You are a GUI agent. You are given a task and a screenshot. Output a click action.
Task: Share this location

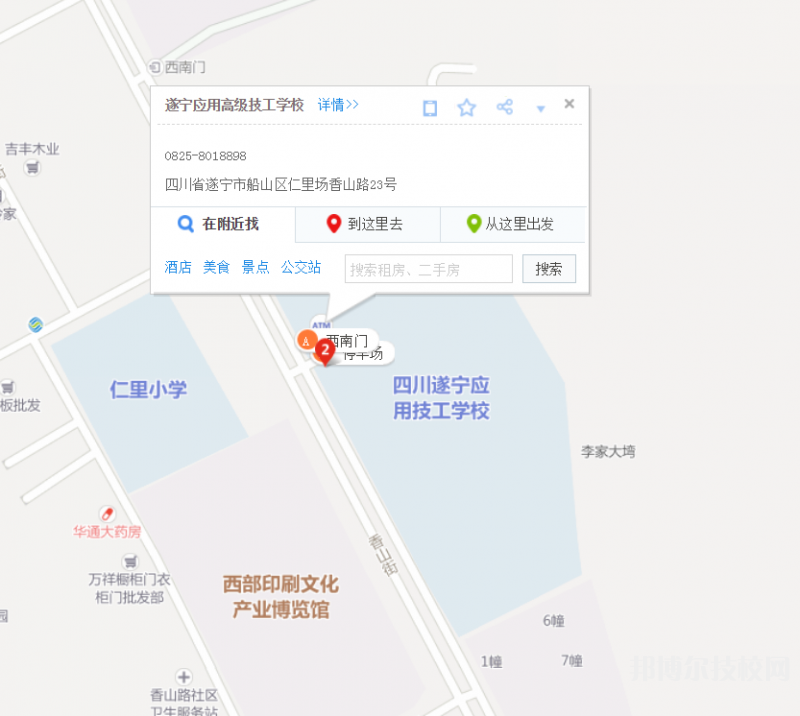tap(505, 107)
